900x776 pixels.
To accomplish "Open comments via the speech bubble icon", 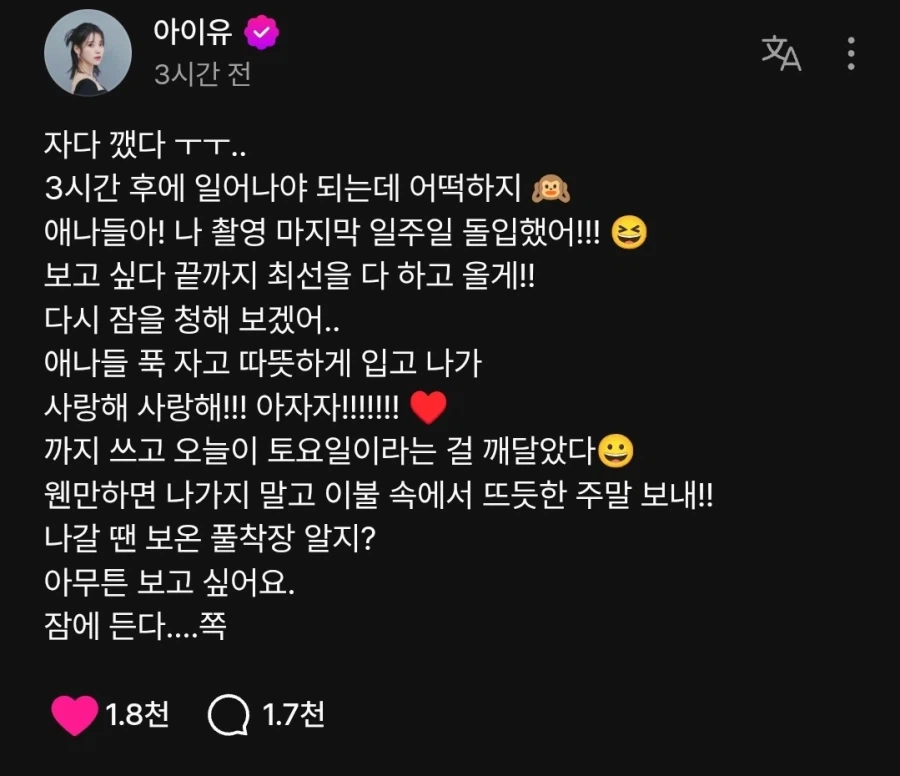I will (228, 714).
